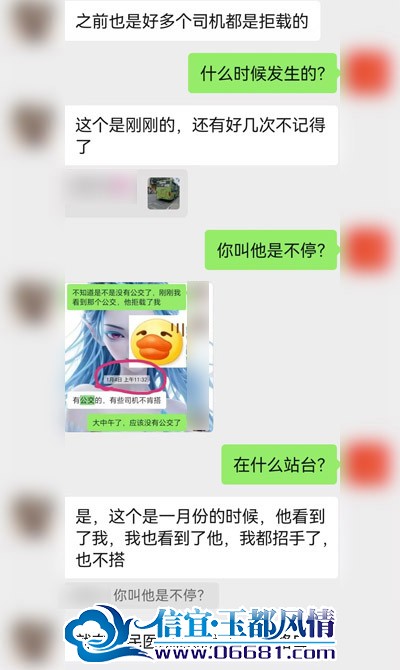The image size is (400, 670).
Task: Jump to the quoted reply 你叫他是不停?
Action: (x=142, y=595)
